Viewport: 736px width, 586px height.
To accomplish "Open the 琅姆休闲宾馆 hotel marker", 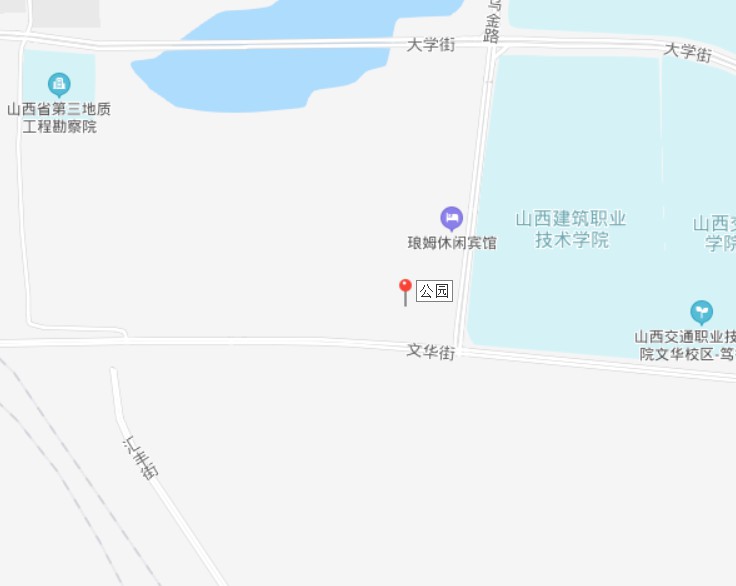I will click(x=451, y=217).
